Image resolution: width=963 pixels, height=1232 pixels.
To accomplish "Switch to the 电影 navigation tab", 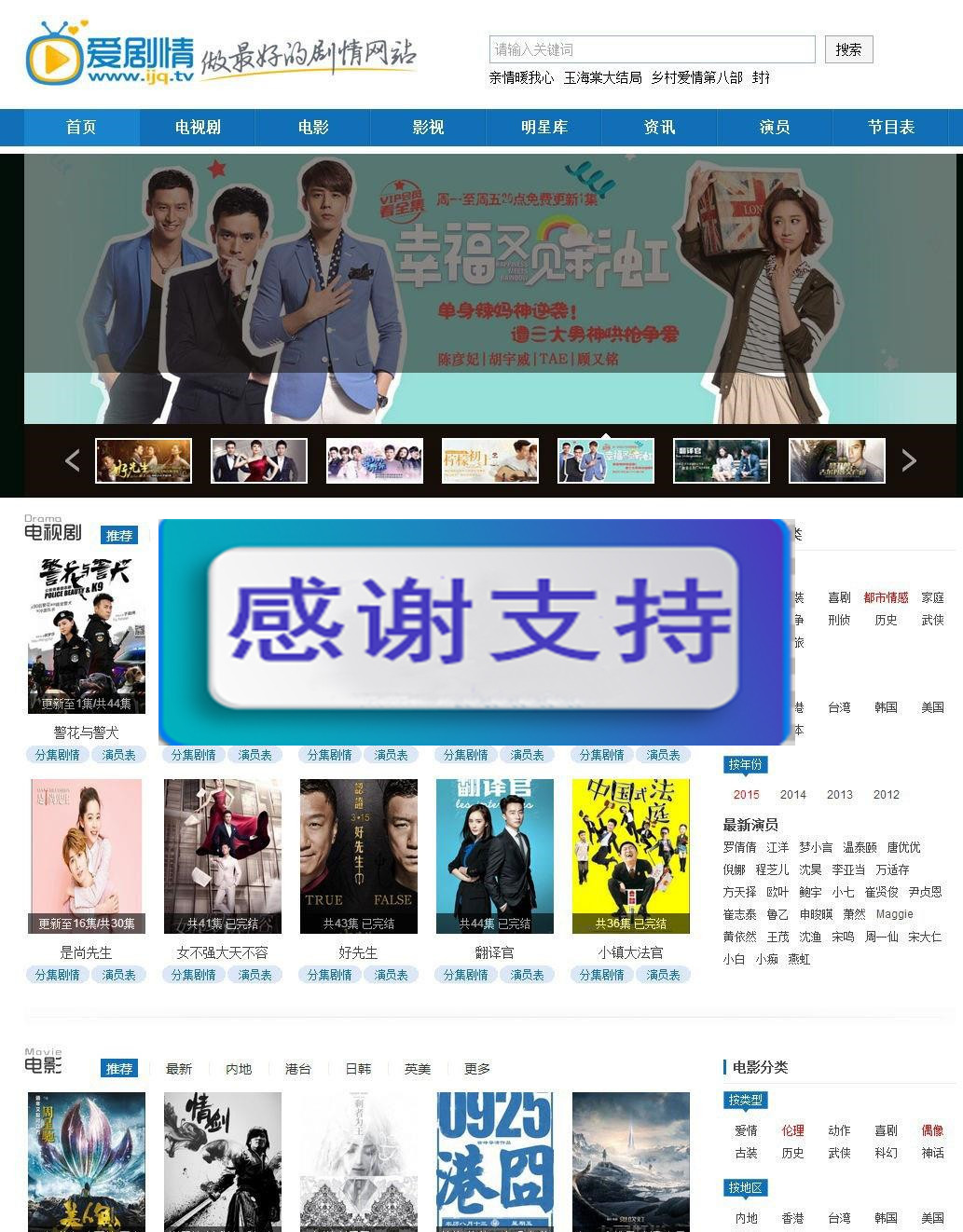I will click(x=313, y=128).
